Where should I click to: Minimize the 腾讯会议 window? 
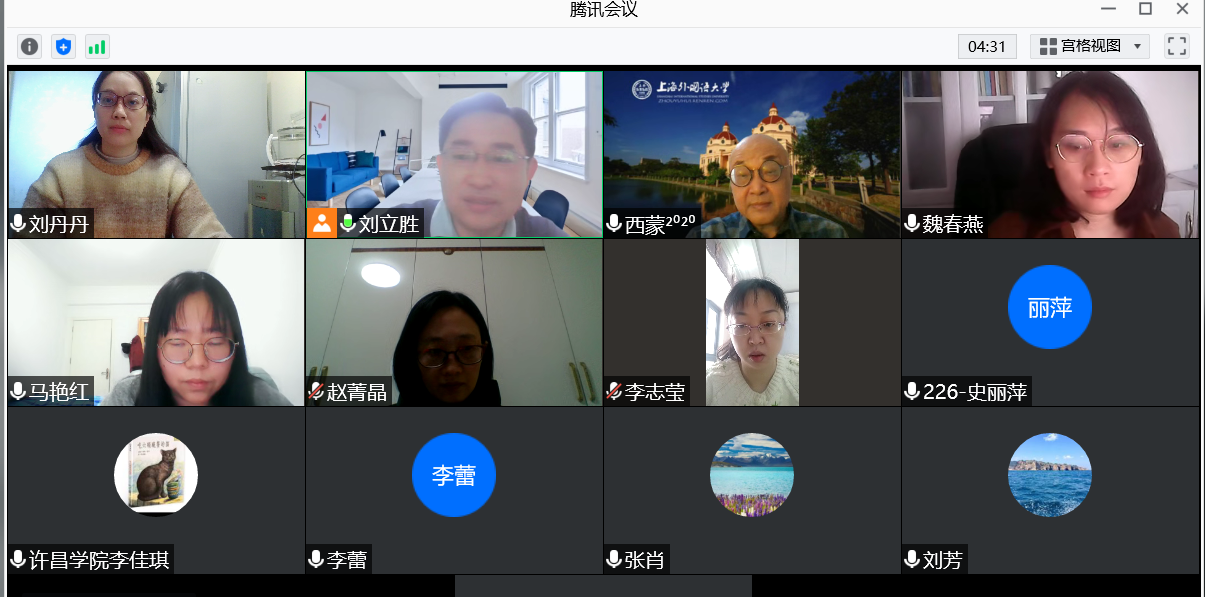click(x=1108, y=10)
